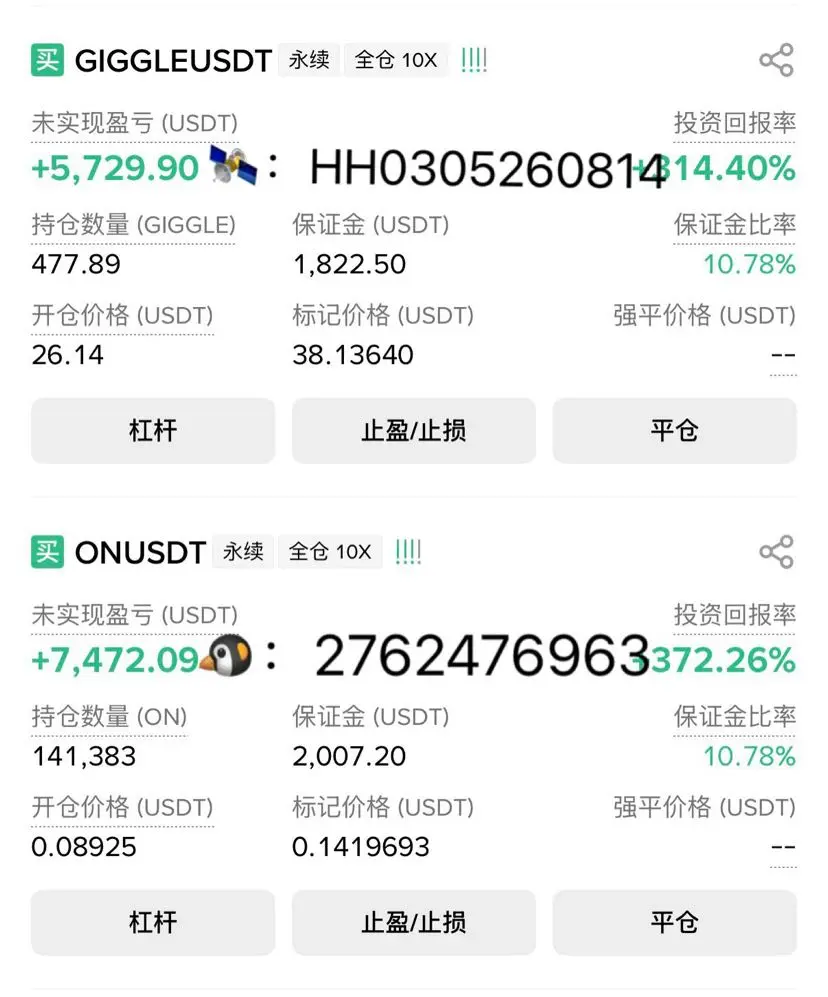Screen dimensions: 828x997
Task: Share the ONUSDT position
Action: [776, 551]
